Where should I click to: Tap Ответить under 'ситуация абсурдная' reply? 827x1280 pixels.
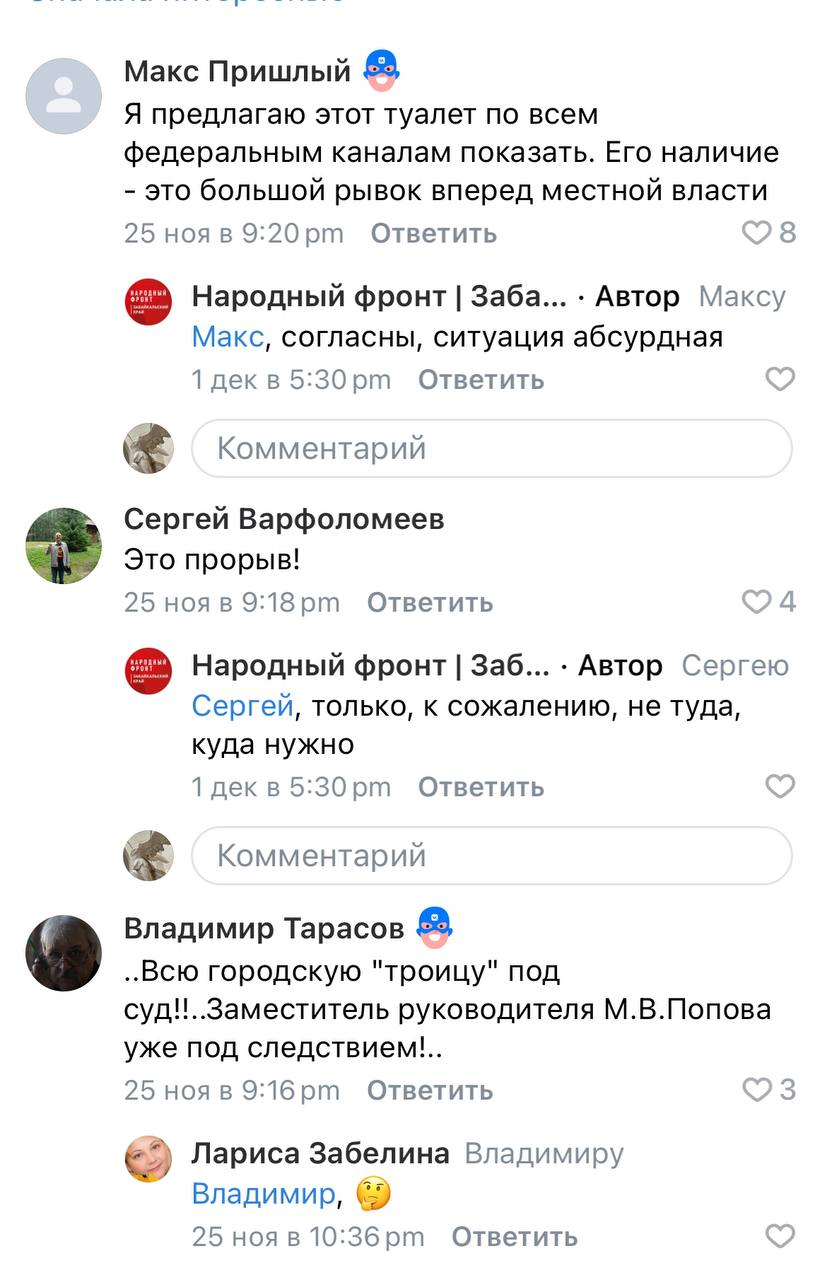click(481, 380)
